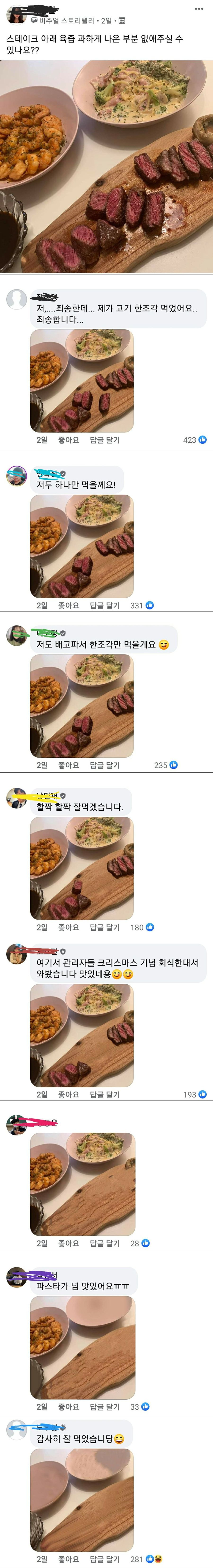Like the comment about 관리자들 크리스마스 기념 회식

69,1094
